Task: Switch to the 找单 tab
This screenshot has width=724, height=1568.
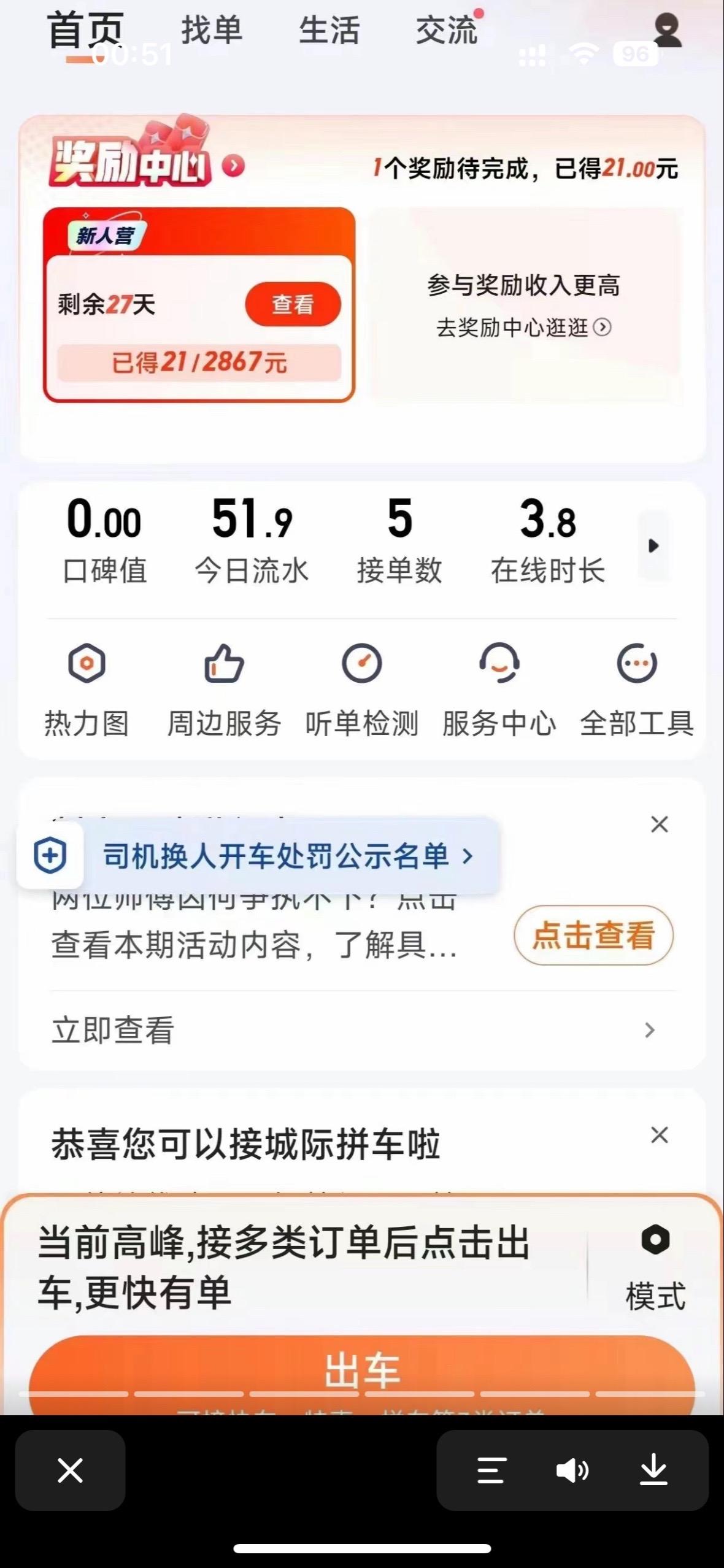Action: click(212, 29)
